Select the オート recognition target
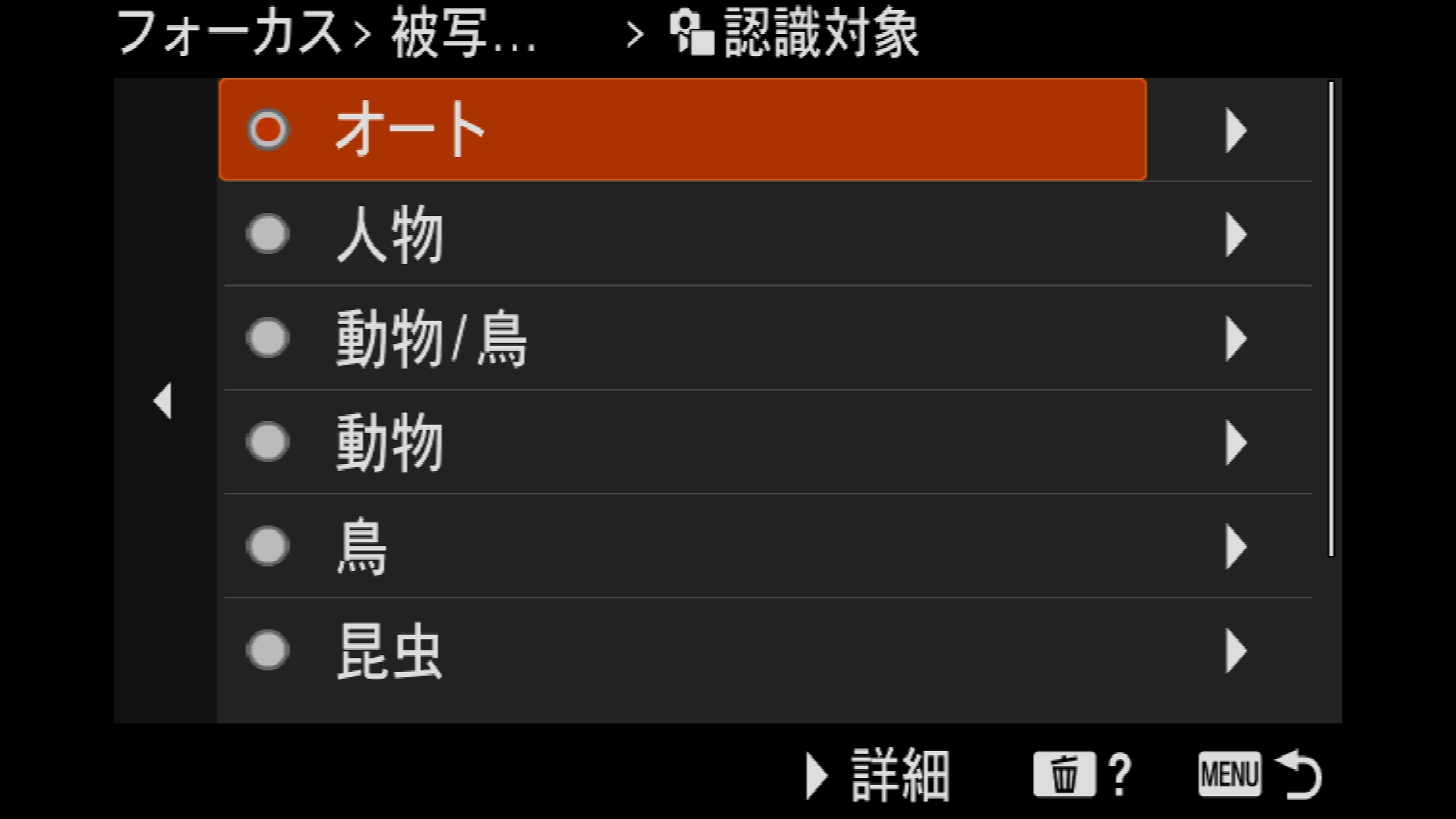Screen dimensions: 1456x819 click(x=681, y=130)
